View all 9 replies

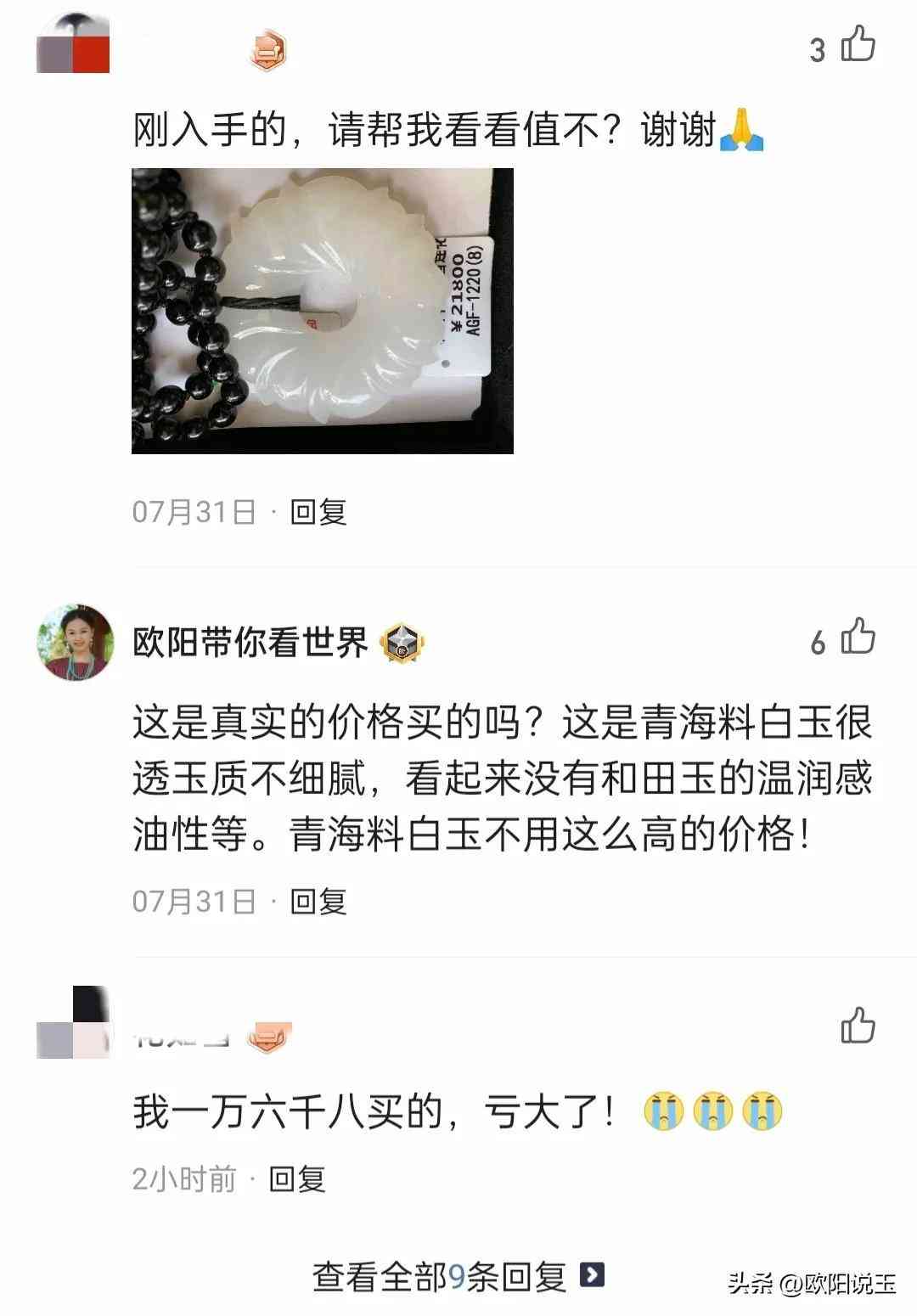tap(457, 1276)
